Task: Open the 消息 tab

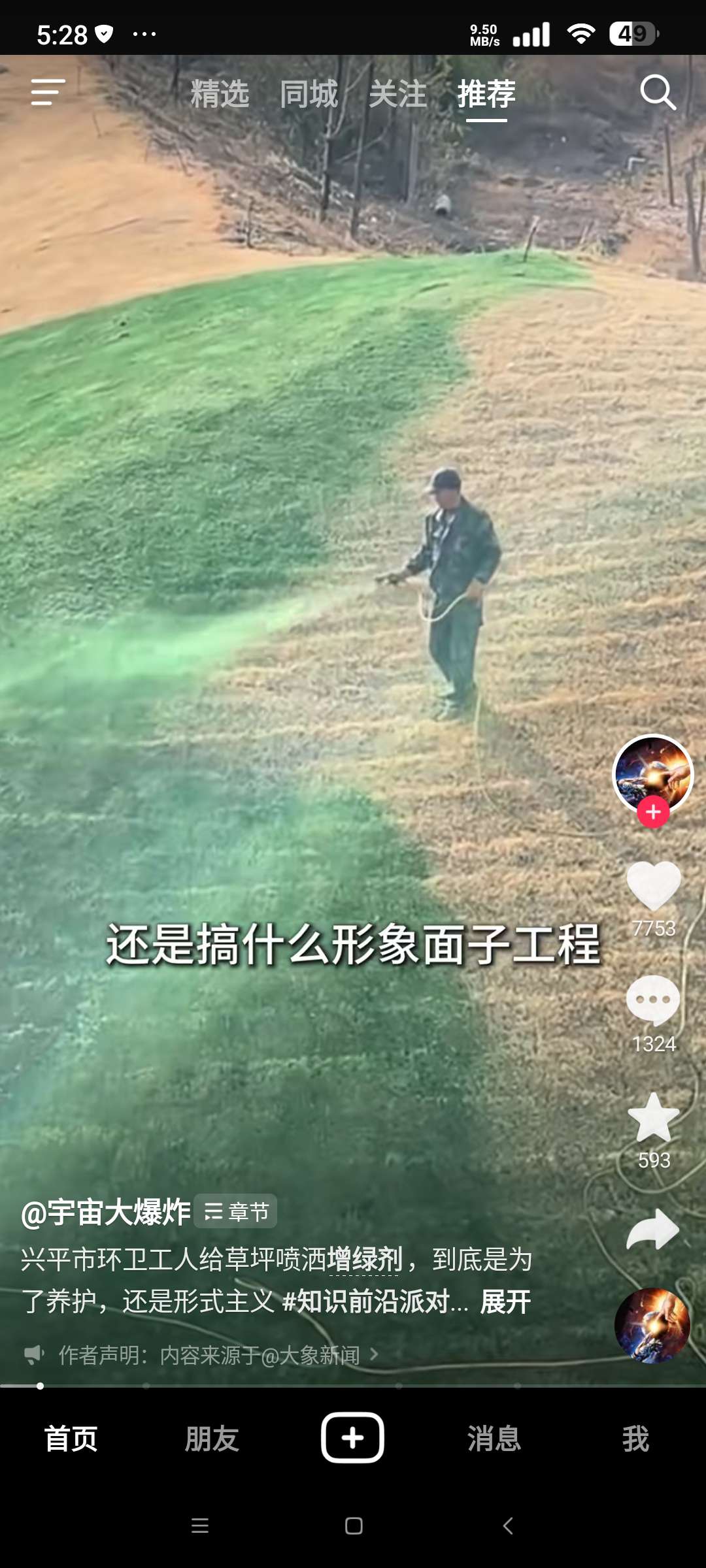Action: point(494,1439)
